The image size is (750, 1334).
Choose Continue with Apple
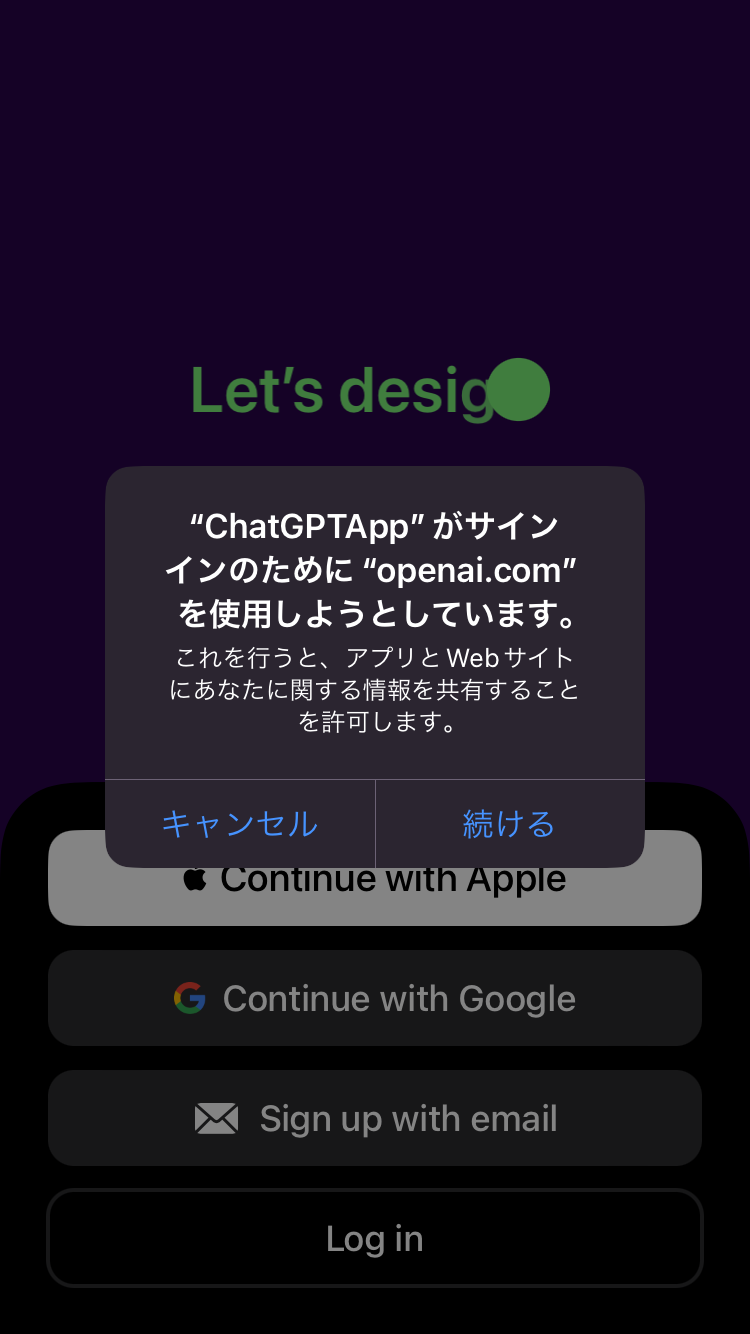375,898
